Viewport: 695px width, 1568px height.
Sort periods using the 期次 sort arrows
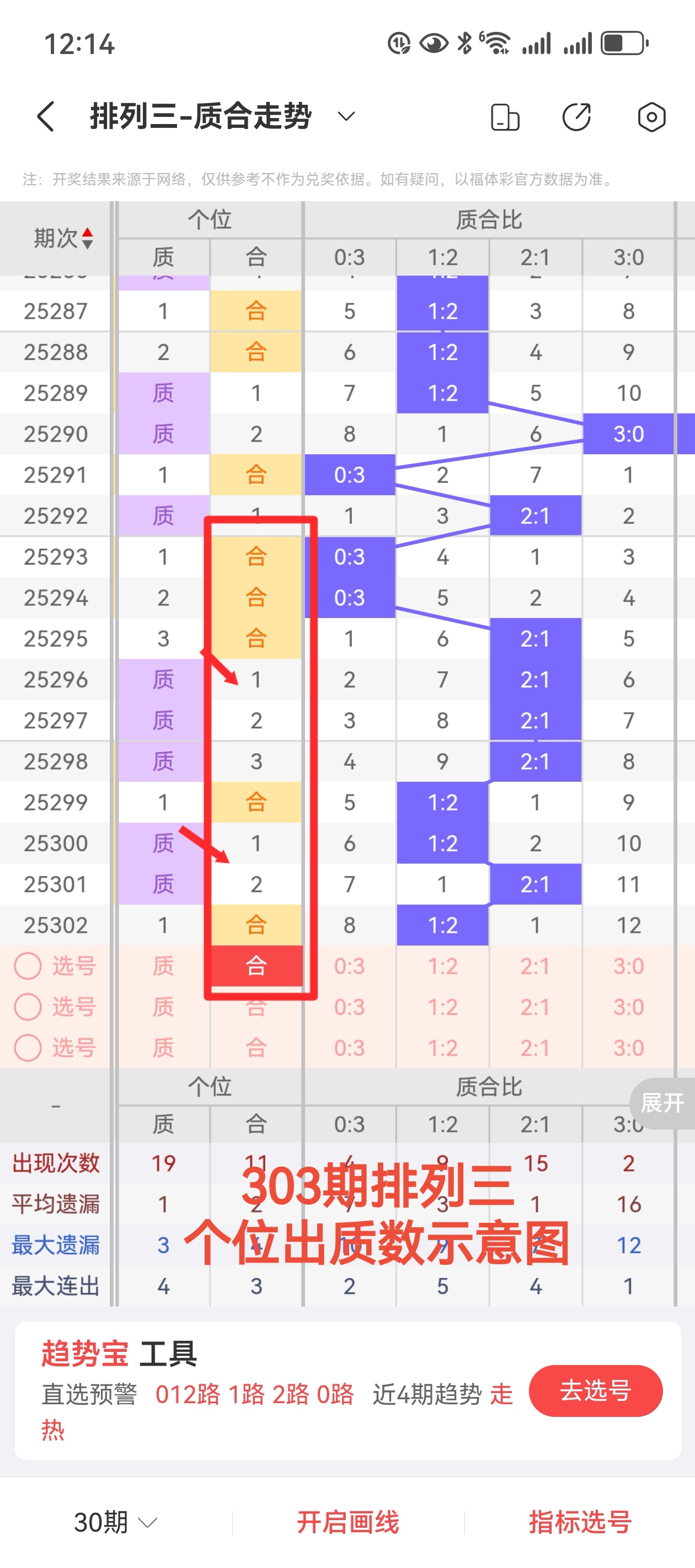click(x=87, y=238)
